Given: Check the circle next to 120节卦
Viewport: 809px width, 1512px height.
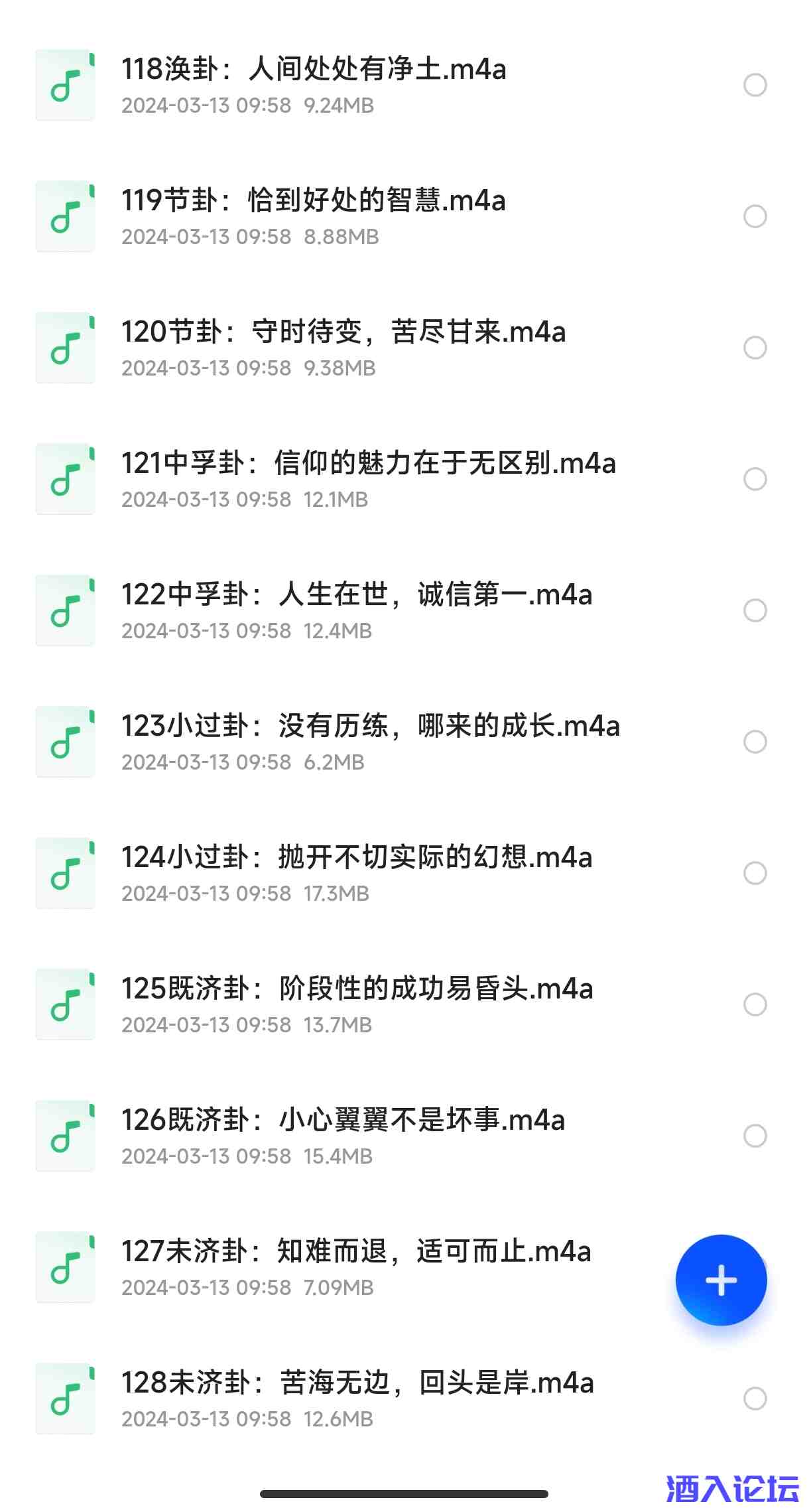Looking at the screenshot, I should click(755, 348).
